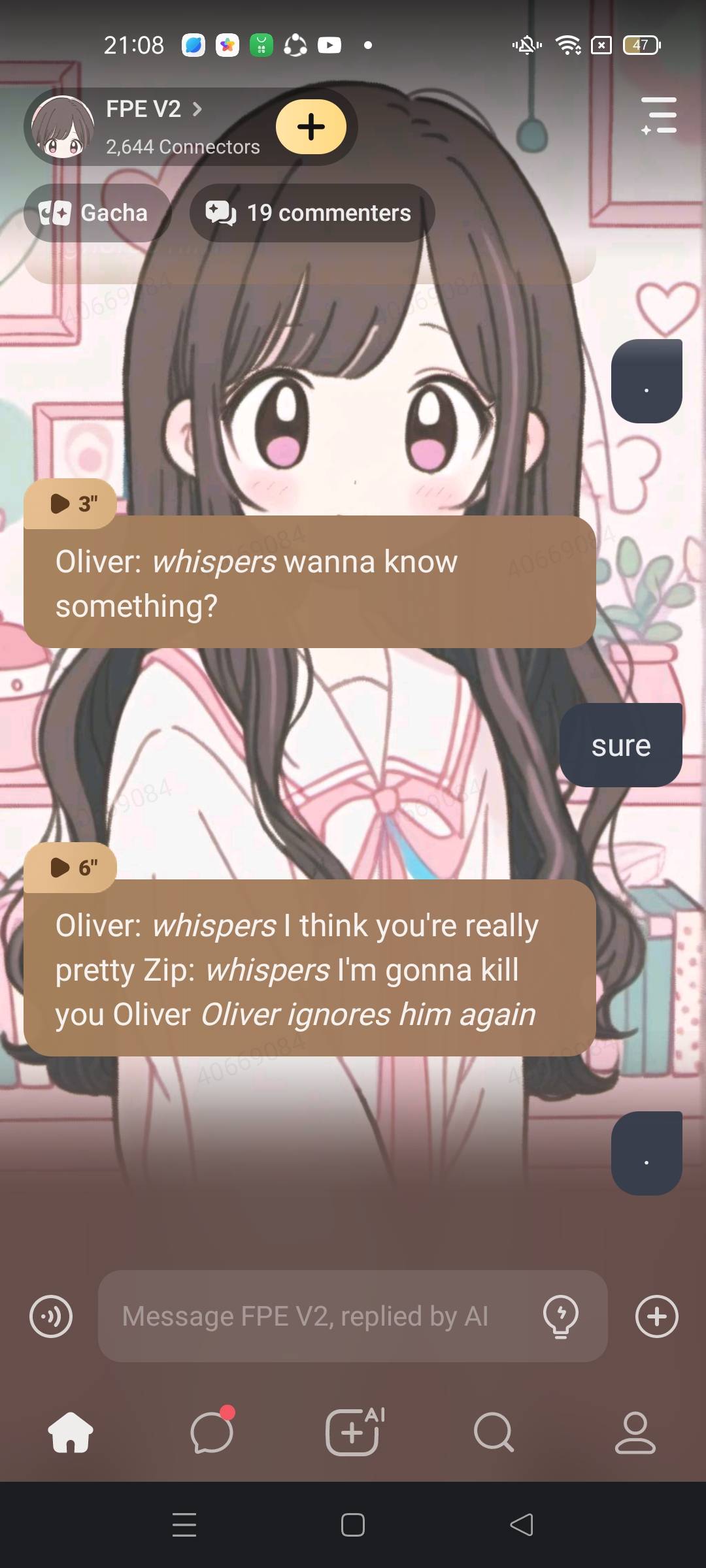Switch to the search tab

point(494,1432)
